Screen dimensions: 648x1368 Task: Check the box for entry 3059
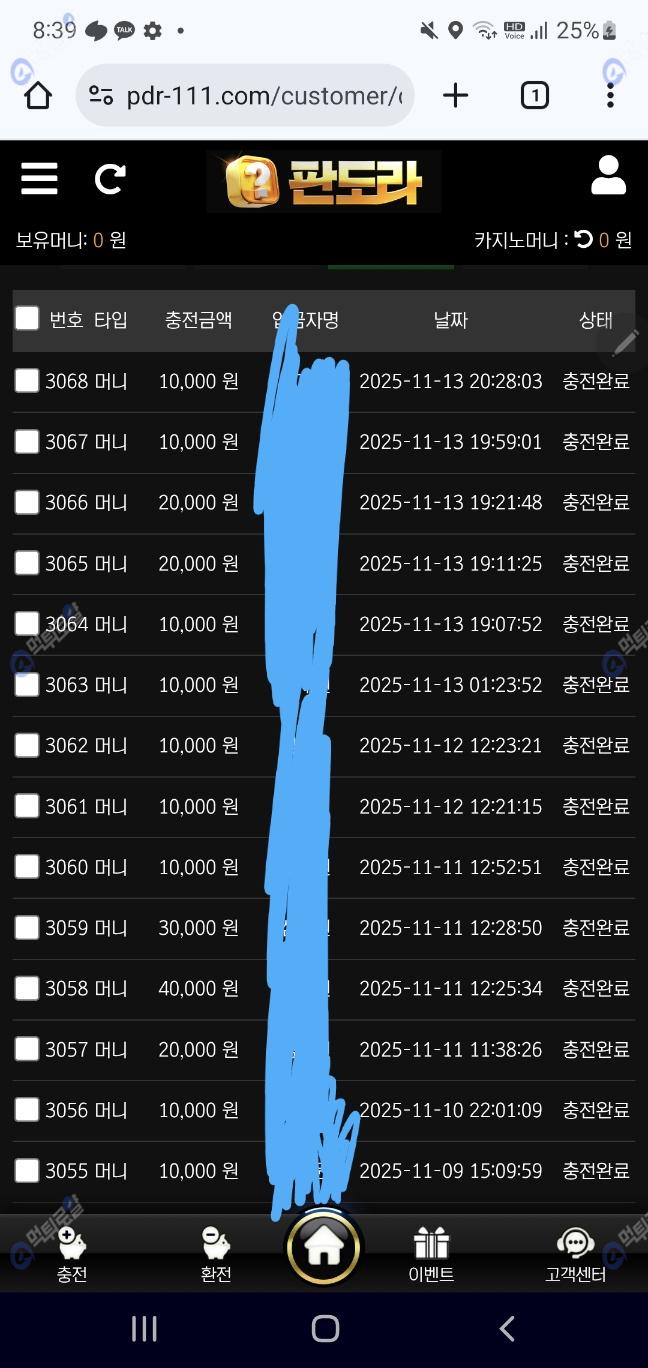(x=27, y=928)
